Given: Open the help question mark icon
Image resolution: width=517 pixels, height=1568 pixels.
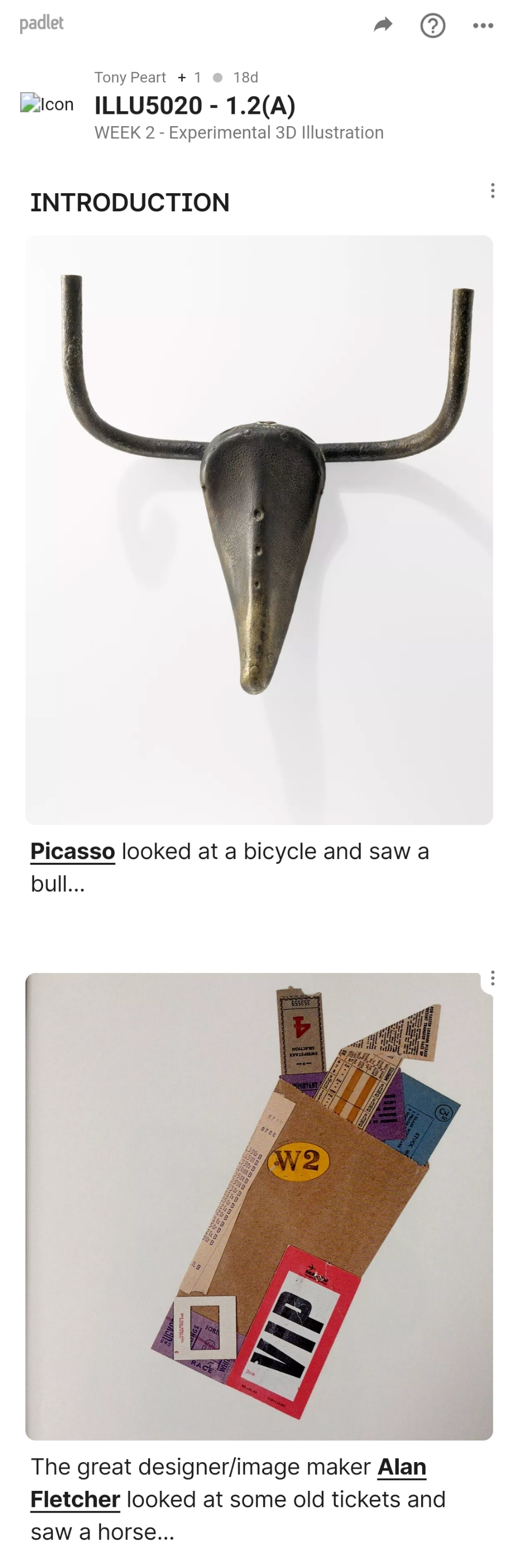Looking at the screenshot, I should coord(432,26).
